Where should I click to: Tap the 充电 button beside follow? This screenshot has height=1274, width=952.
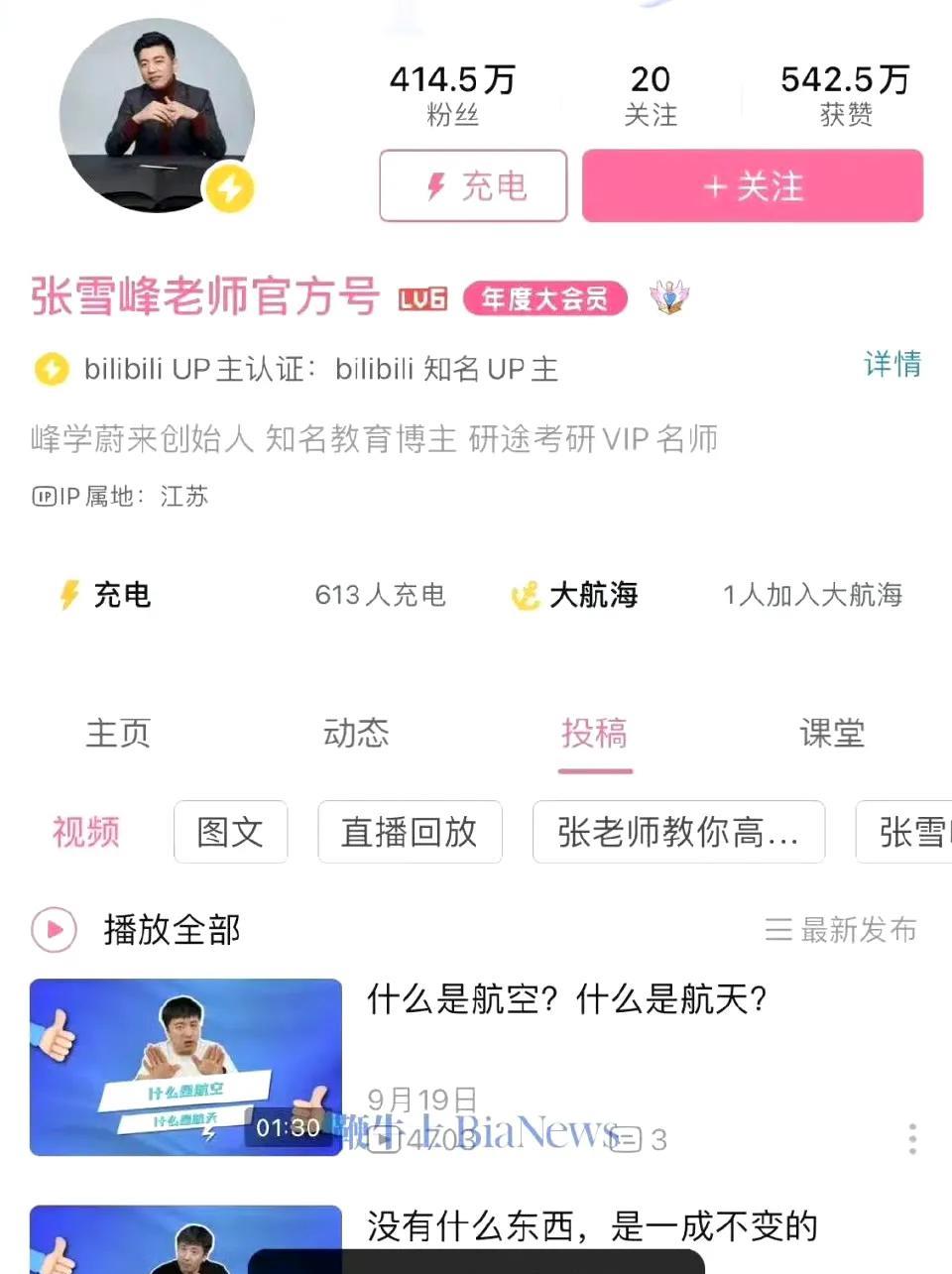pyautogui.click(x=473, y=185)
